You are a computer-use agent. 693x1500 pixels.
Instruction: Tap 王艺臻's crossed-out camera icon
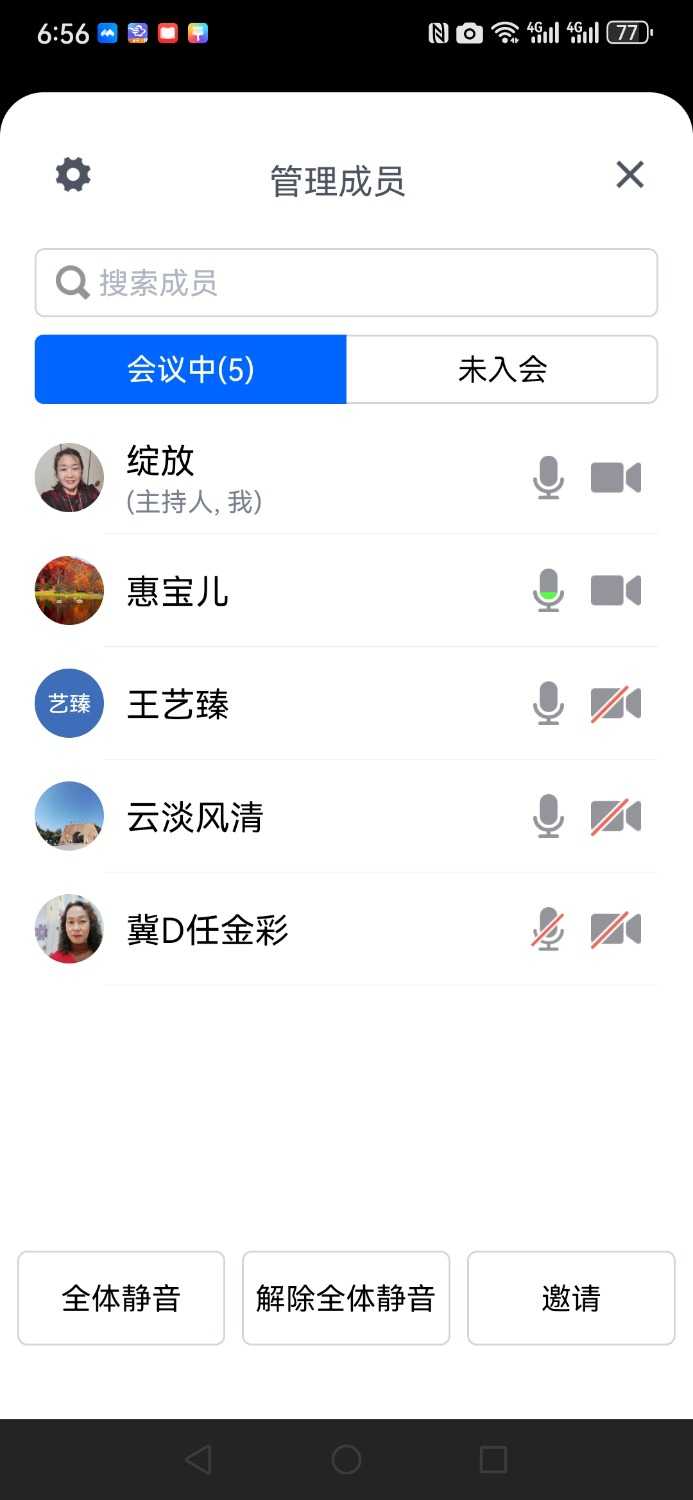[x=615, y=704]
